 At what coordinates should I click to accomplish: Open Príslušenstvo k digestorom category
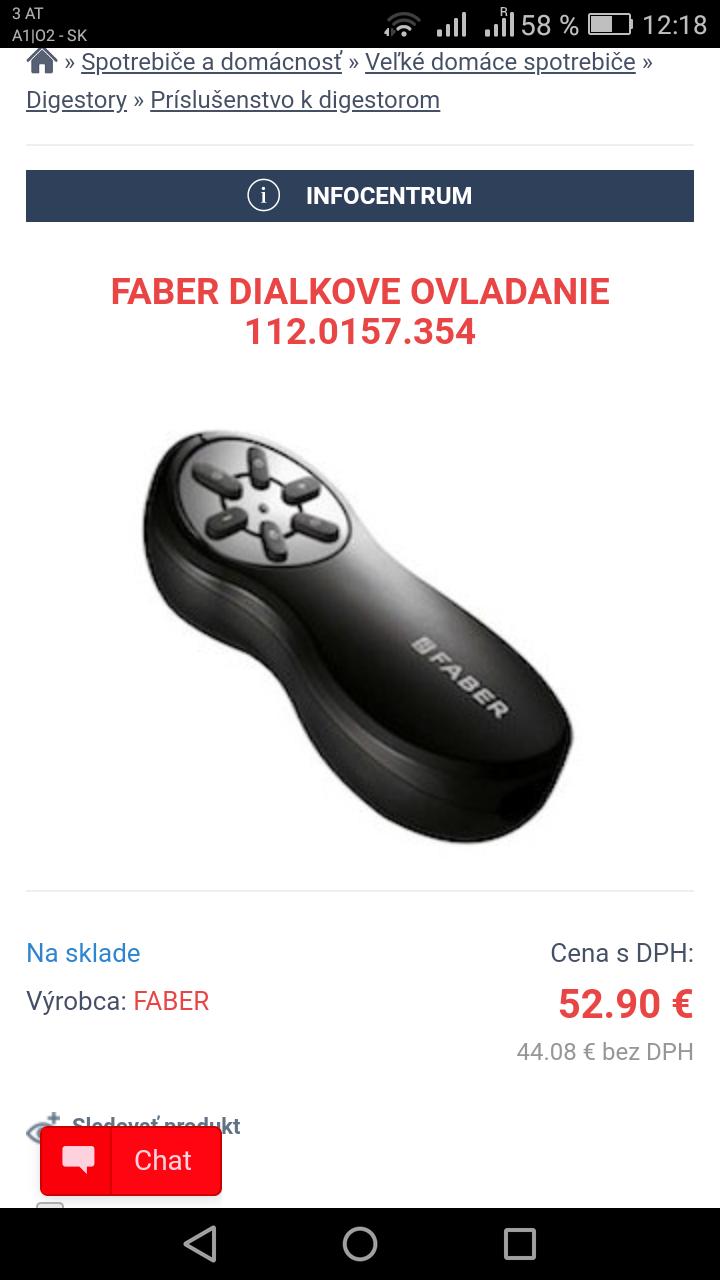[x=295, y=100]
